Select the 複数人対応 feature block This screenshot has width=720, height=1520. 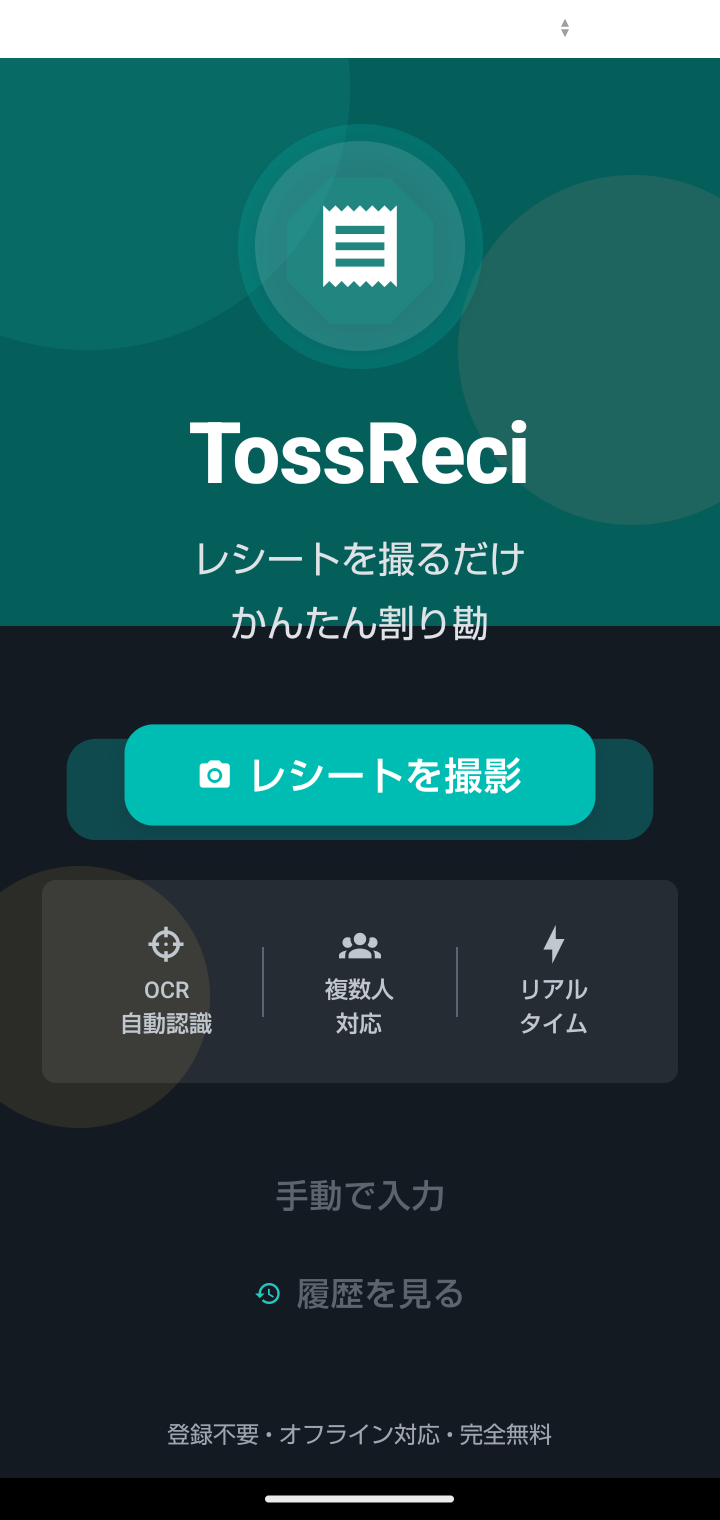click(359, 980)
